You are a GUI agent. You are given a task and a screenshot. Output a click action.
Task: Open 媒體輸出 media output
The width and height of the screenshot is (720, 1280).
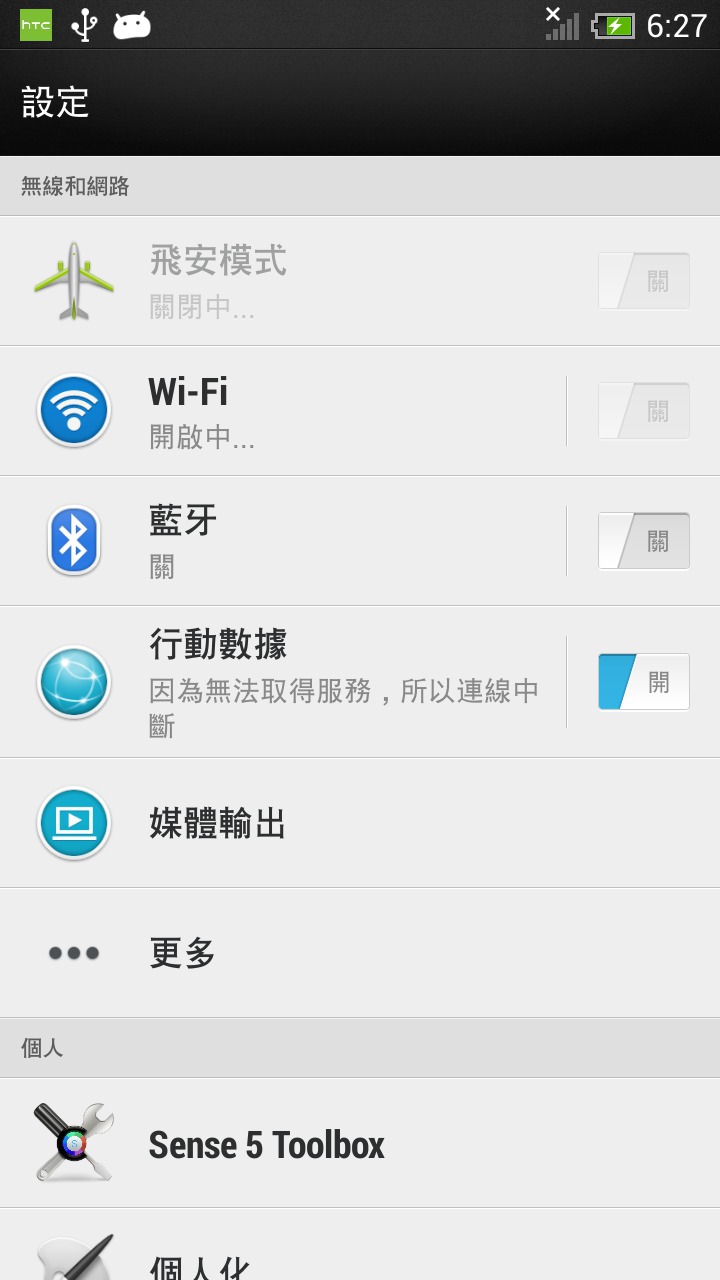click(x=360, y=823)
